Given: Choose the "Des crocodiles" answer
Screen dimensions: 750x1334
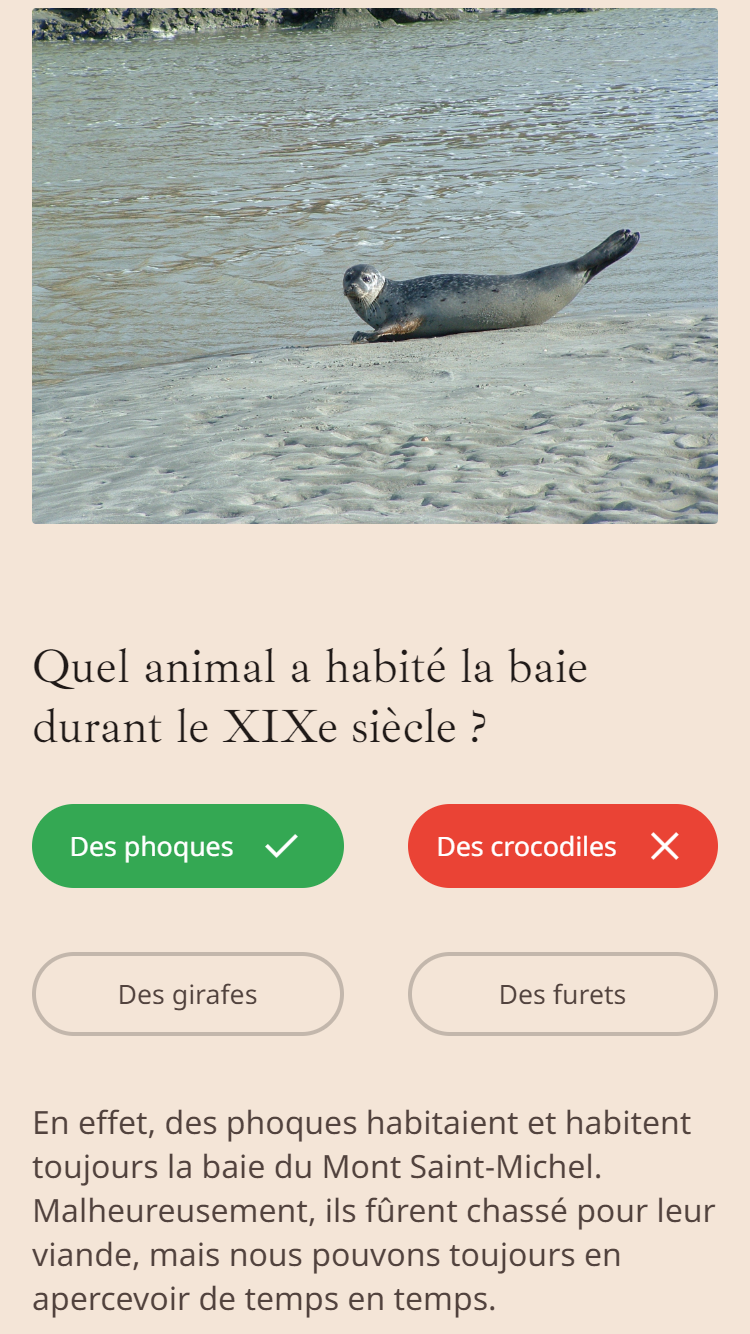Looking at the screenshot, I should pos(562,846).
